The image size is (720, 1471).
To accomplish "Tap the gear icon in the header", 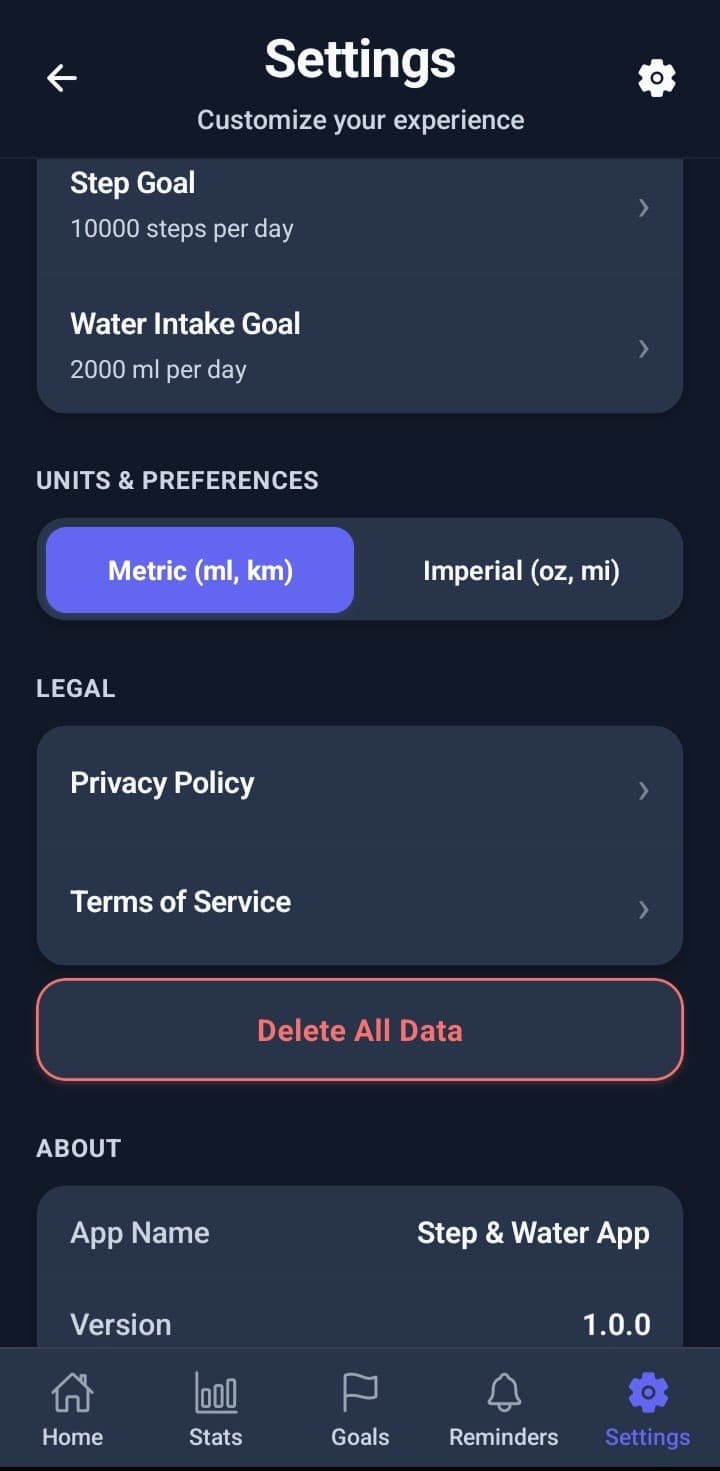I will coord(656,78).
